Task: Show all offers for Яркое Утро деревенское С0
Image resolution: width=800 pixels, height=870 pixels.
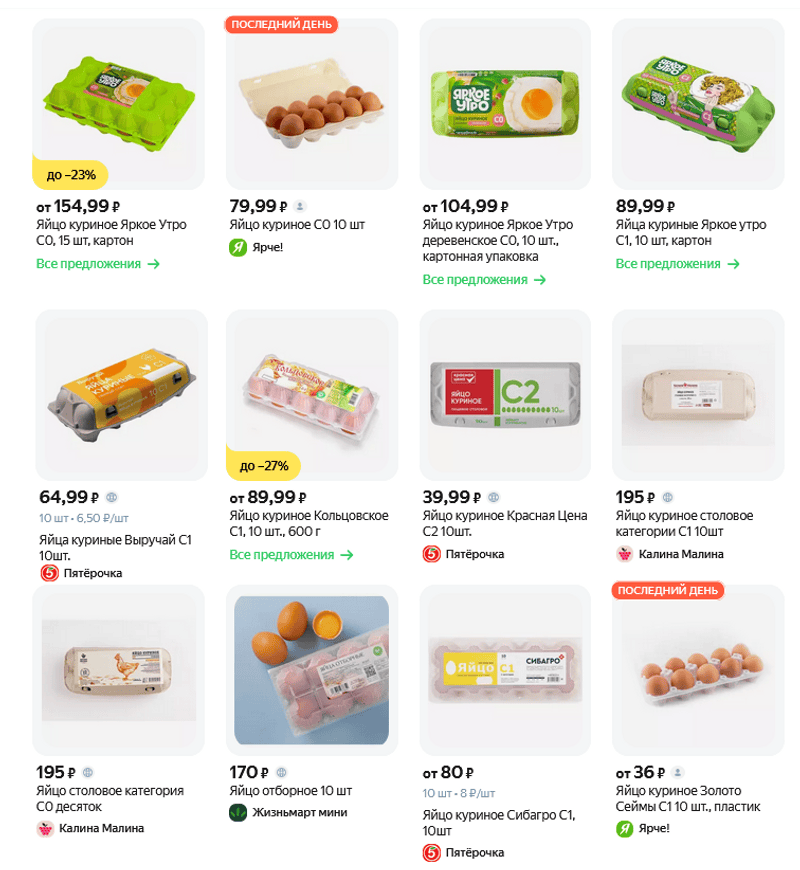Action: tap(484, 280)
